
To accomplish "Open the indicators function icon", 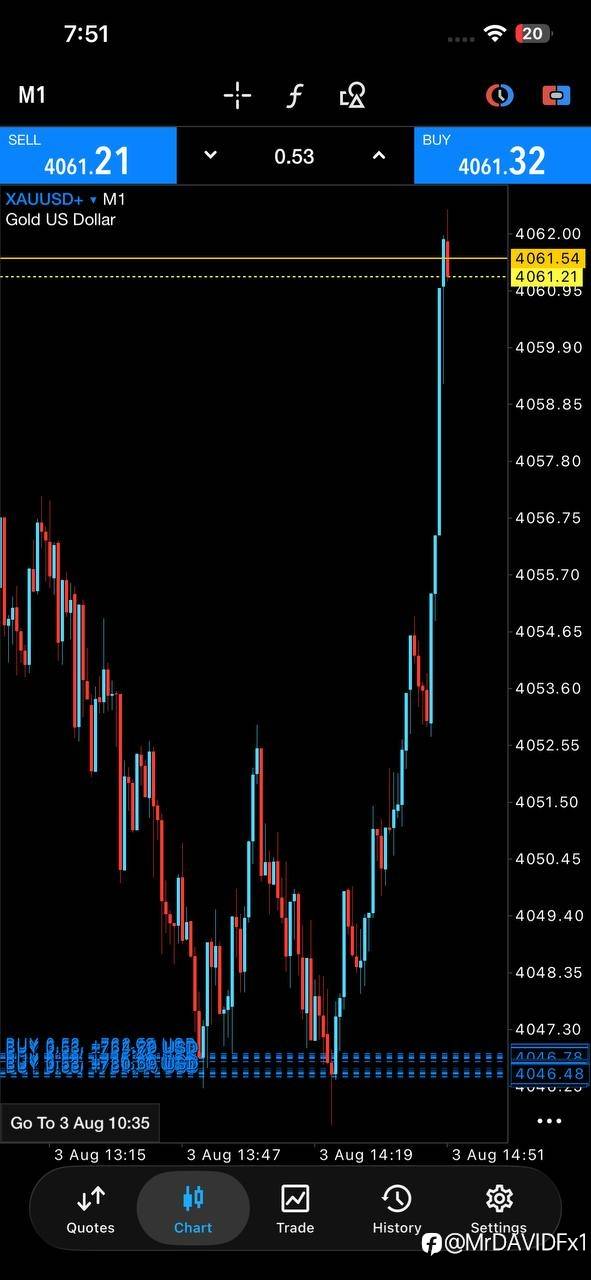I will coord(295,96).
